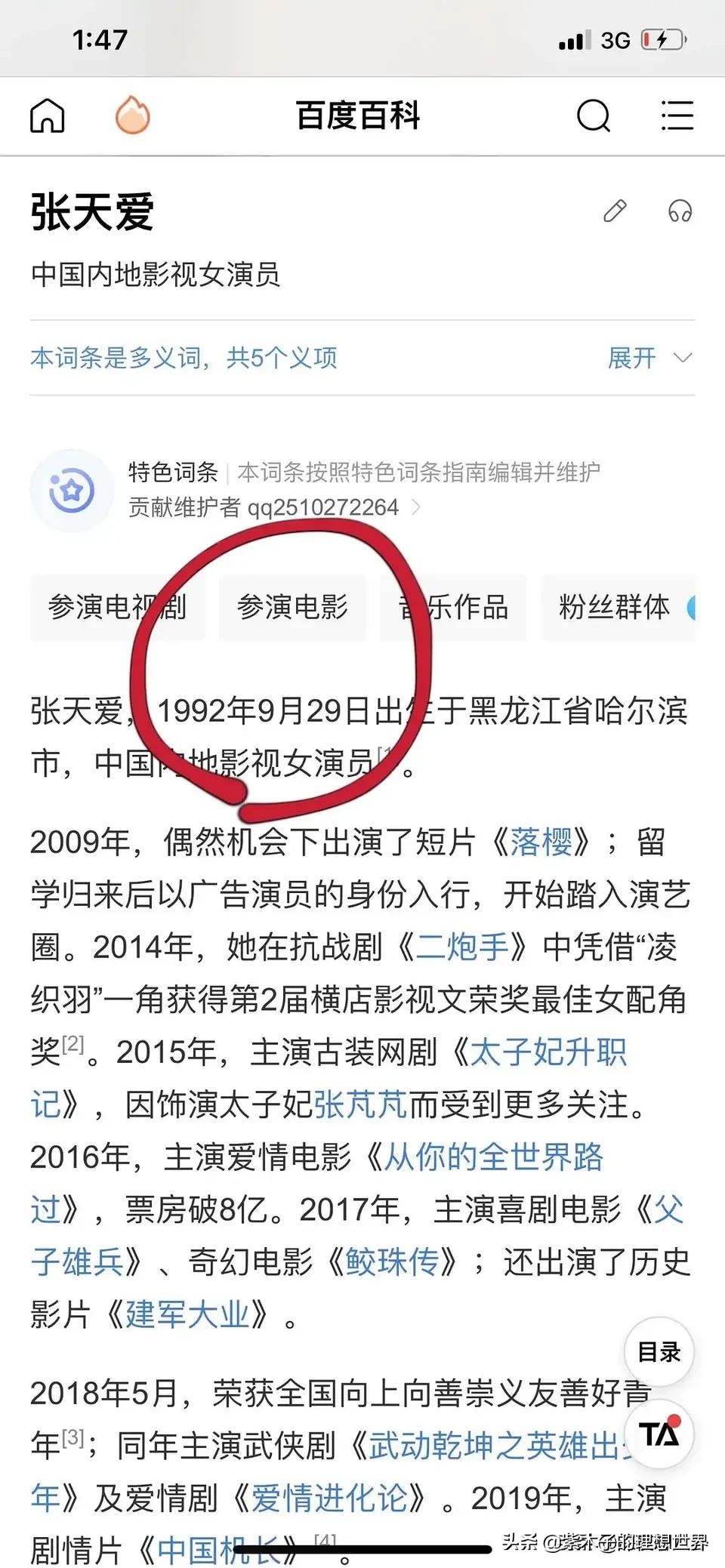Viewport: 725px width, 1568px height.
Task: Open the flame hot topics icon
Action: tap(133, 116)
